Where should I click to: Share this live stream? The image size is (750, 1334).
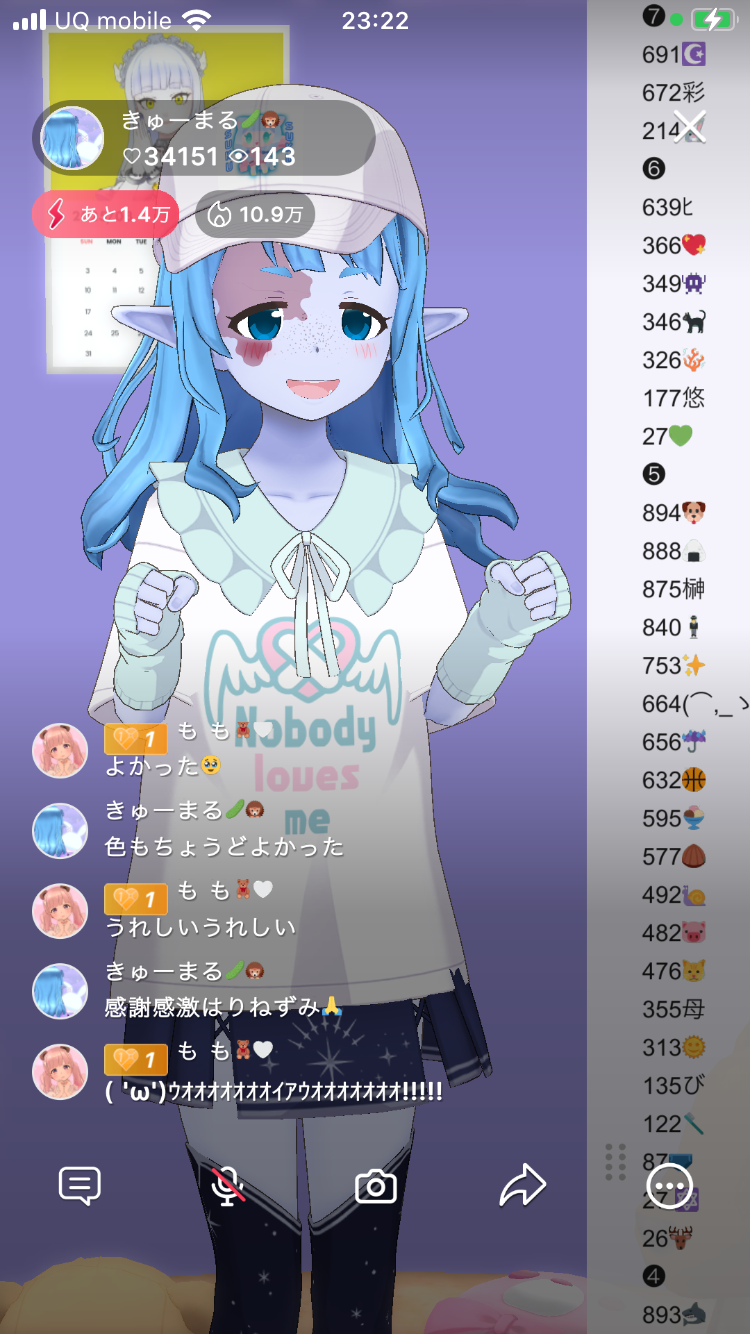522,1186
